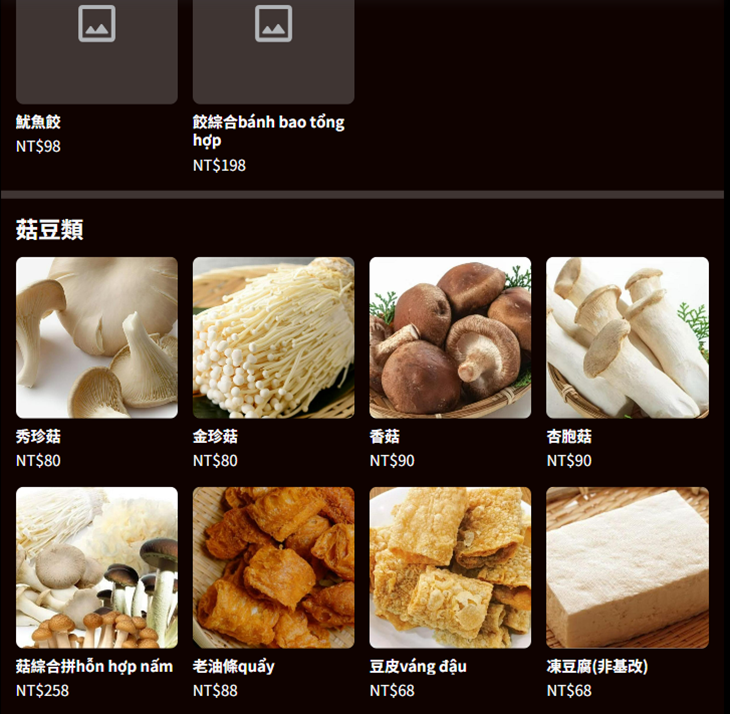Select the 杏胞菇 king oyster mushroom
The image size is (730, 714).
coord(627,338)
